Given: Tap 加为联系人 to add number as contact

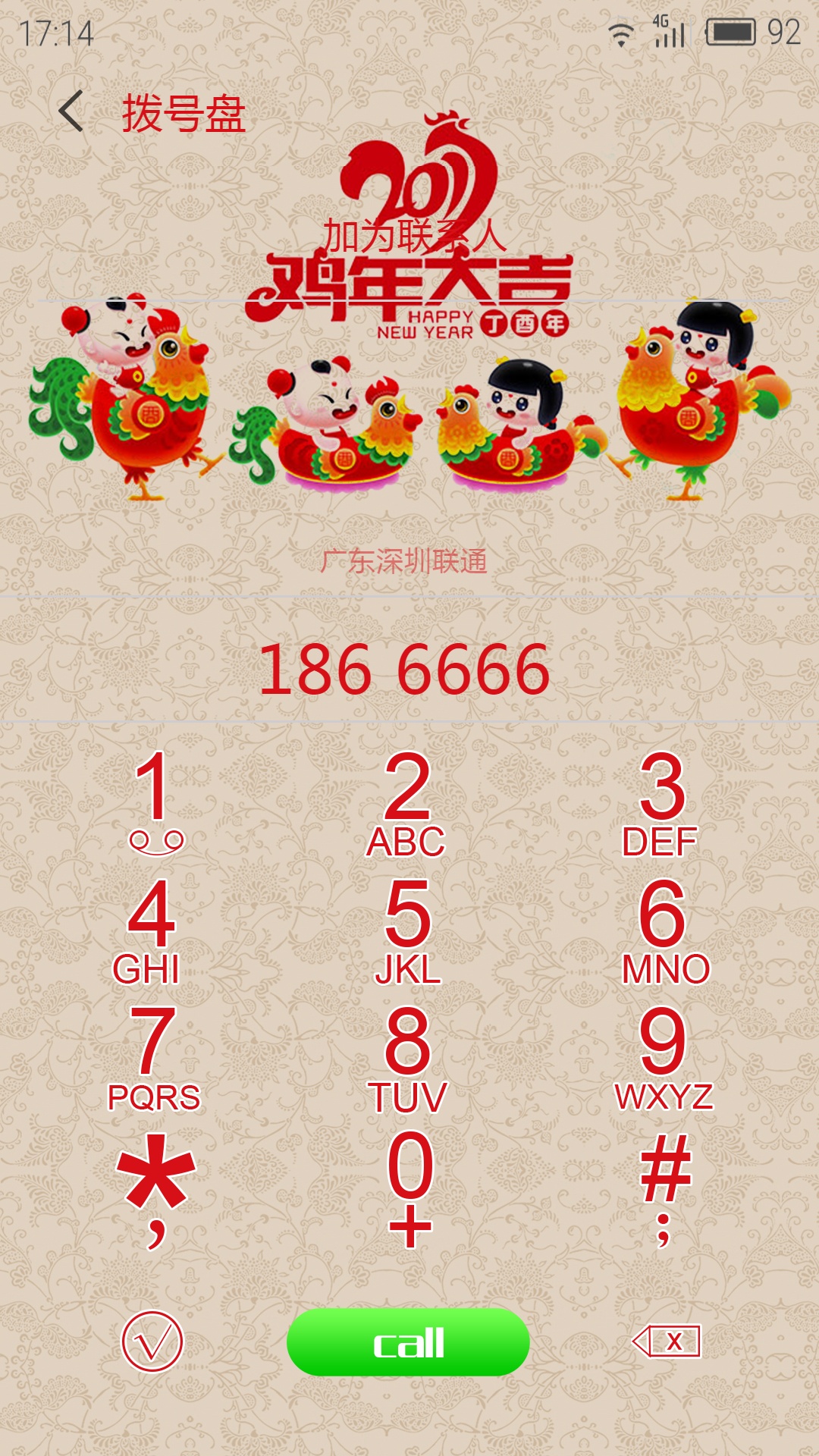Looking at the screenshot, I should click(415, 236).
